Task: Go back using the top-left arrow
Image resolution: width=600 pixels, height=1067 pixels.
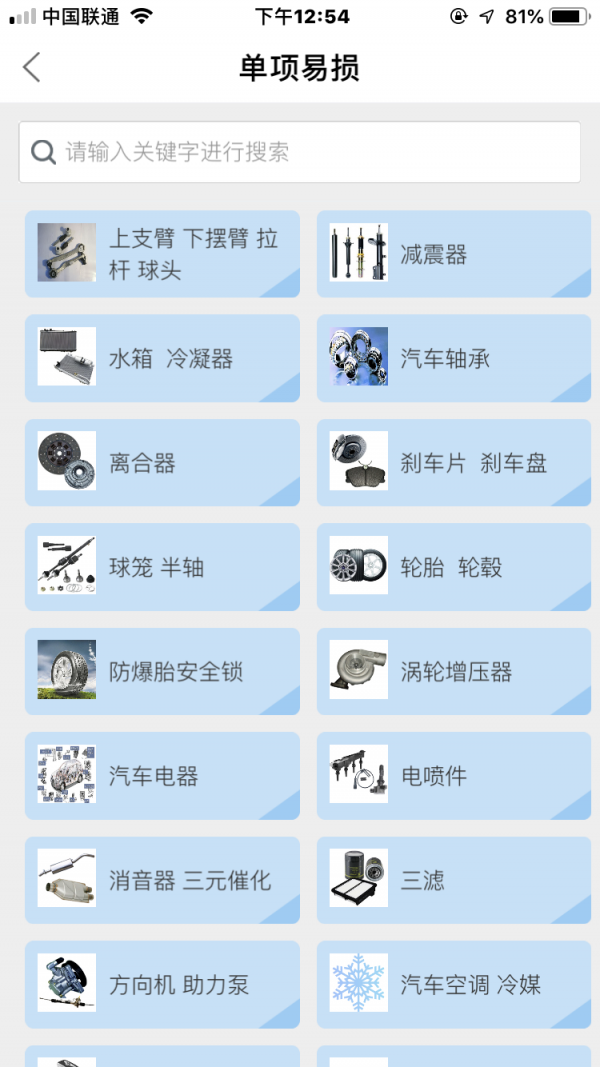Action: pos(32,68)
